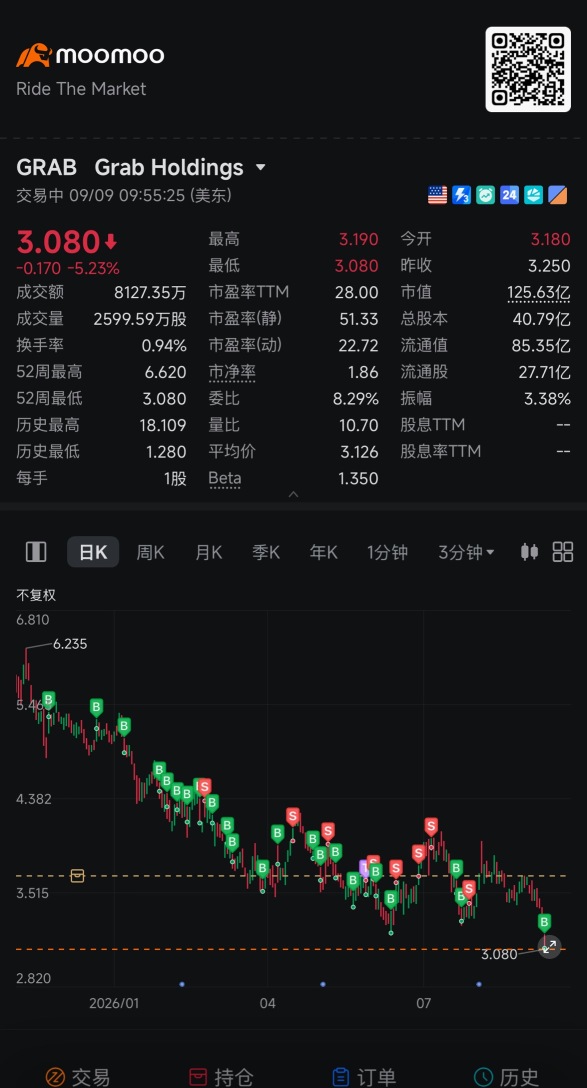The image size is (587, 1088).
Task: Collapse the quote details panel
Action: 294,495
